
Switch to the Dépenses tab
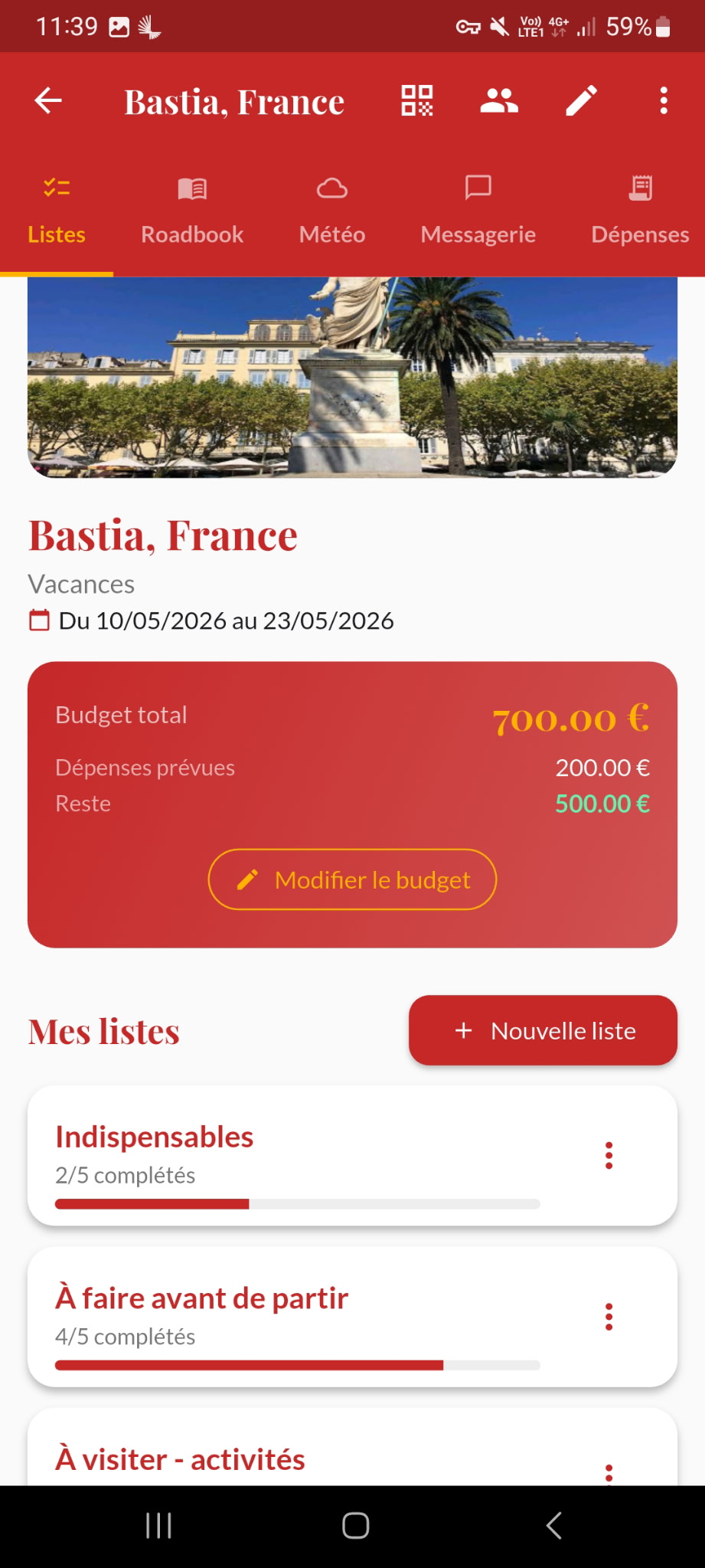tap(640, 211)
